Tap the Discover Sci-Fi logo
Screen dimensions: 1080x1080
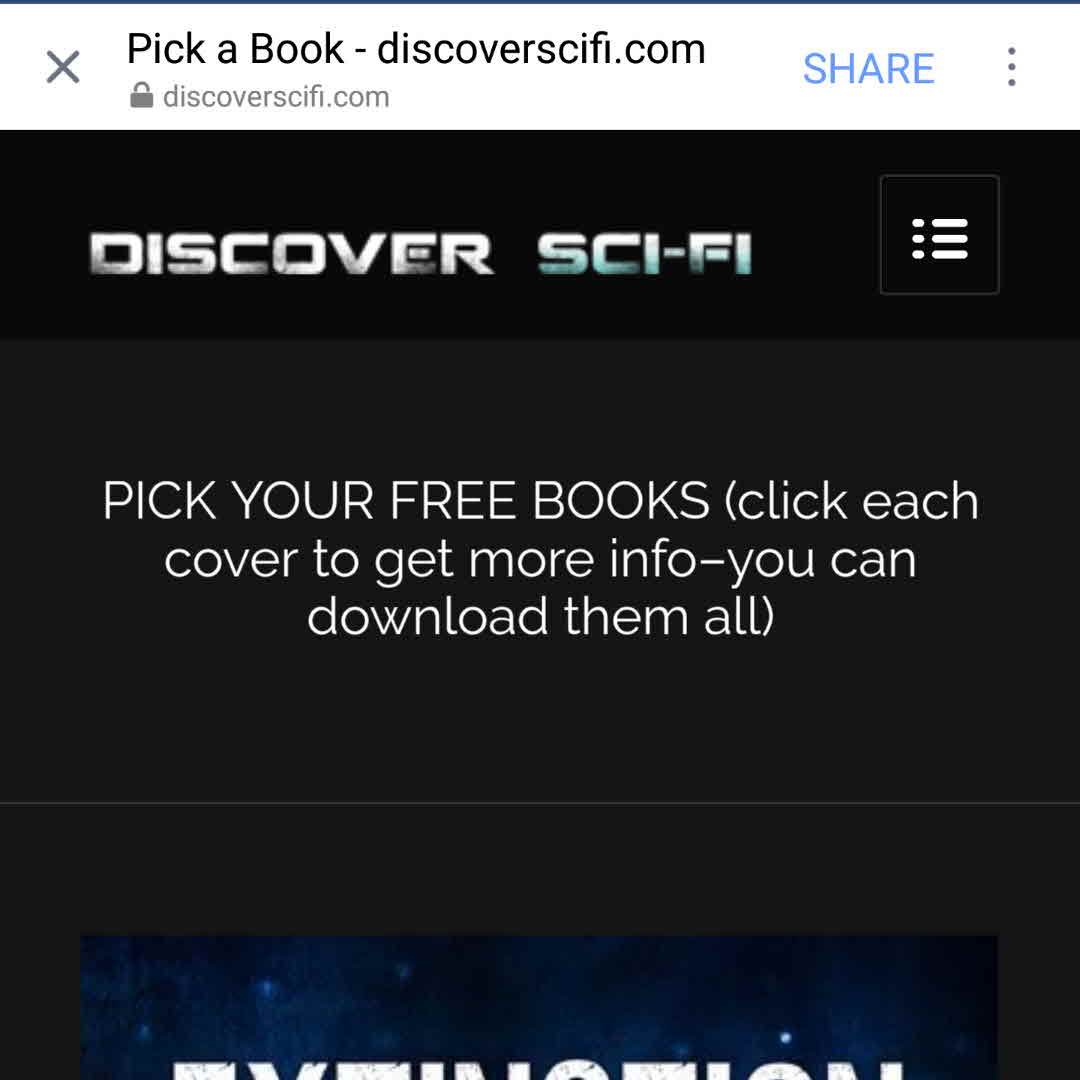pyautogui.click(x=420, y=253)
